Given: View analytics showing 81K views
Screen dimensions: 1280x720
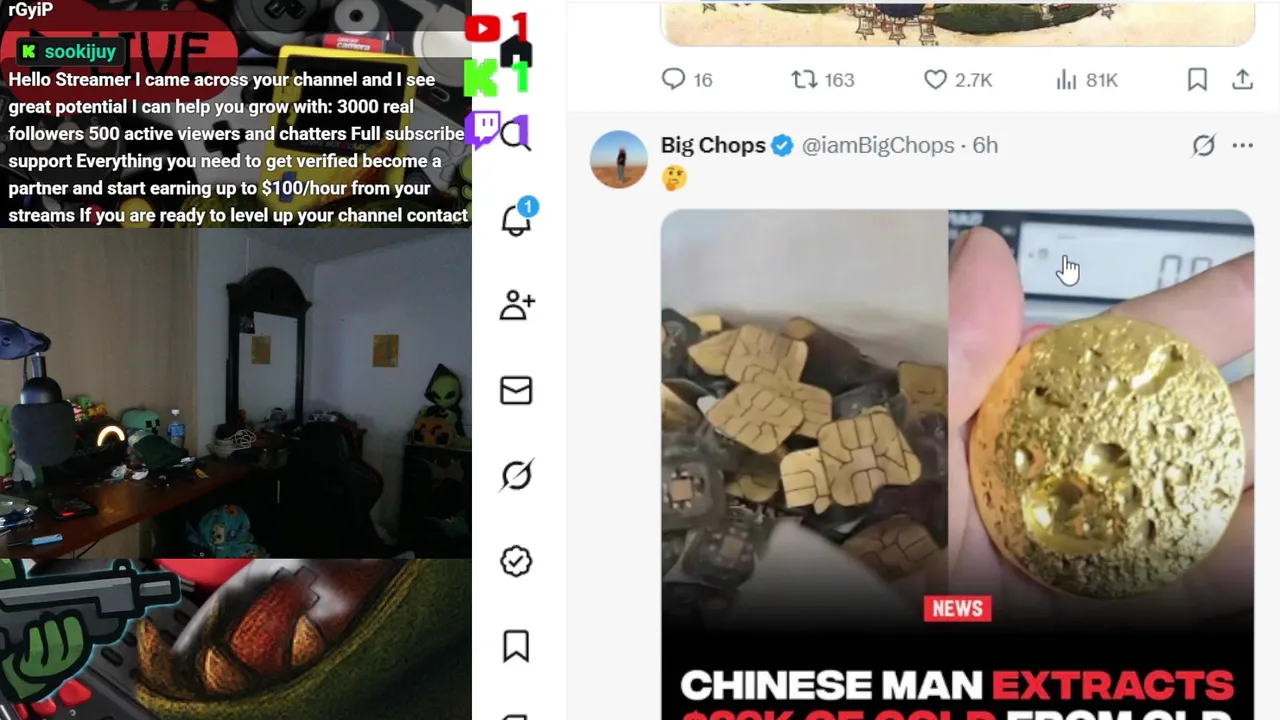Looking at the screenshot, I should (1067, 80).
